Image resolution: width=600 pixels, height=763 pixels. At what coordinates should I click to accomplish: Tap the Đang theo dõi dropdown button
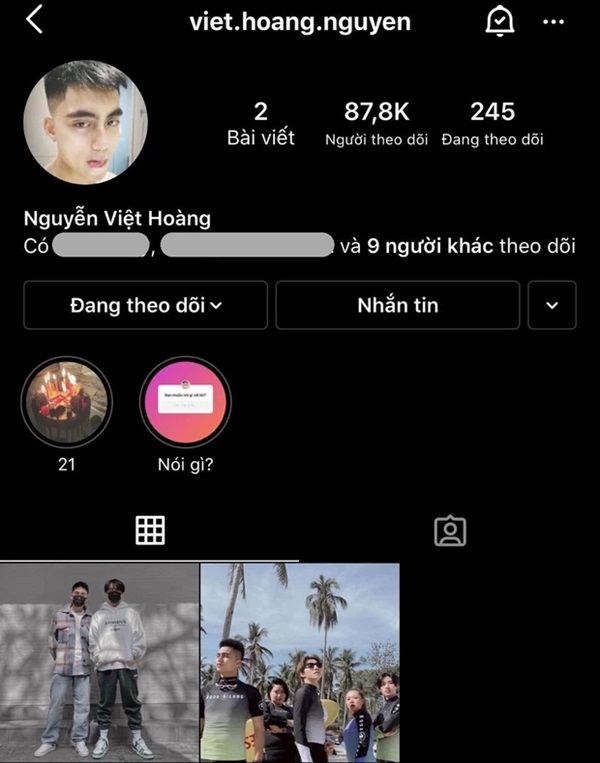click(x=145, y=306)
